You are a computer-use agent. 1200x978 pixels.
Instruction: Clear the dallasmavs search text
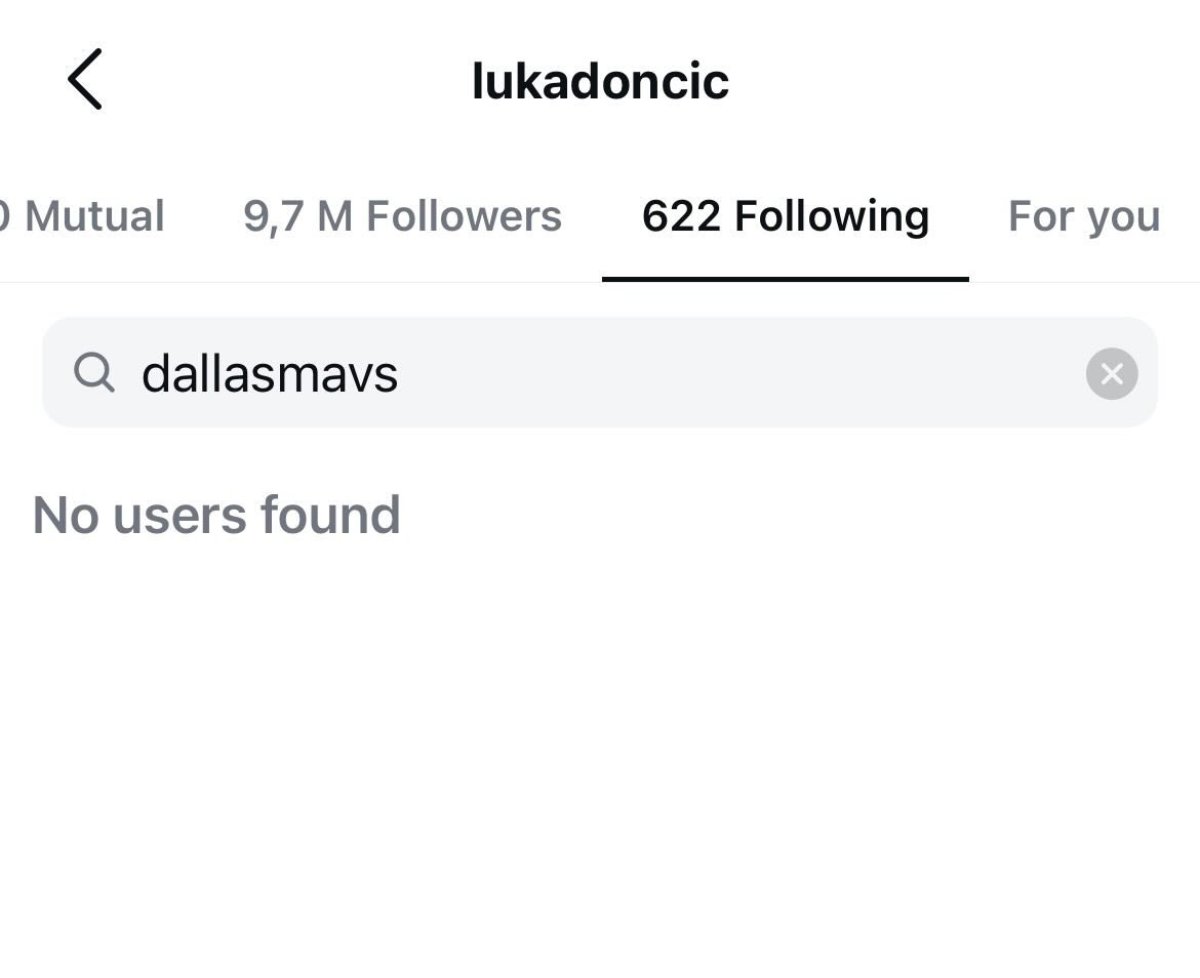(x=1111, y=374)
